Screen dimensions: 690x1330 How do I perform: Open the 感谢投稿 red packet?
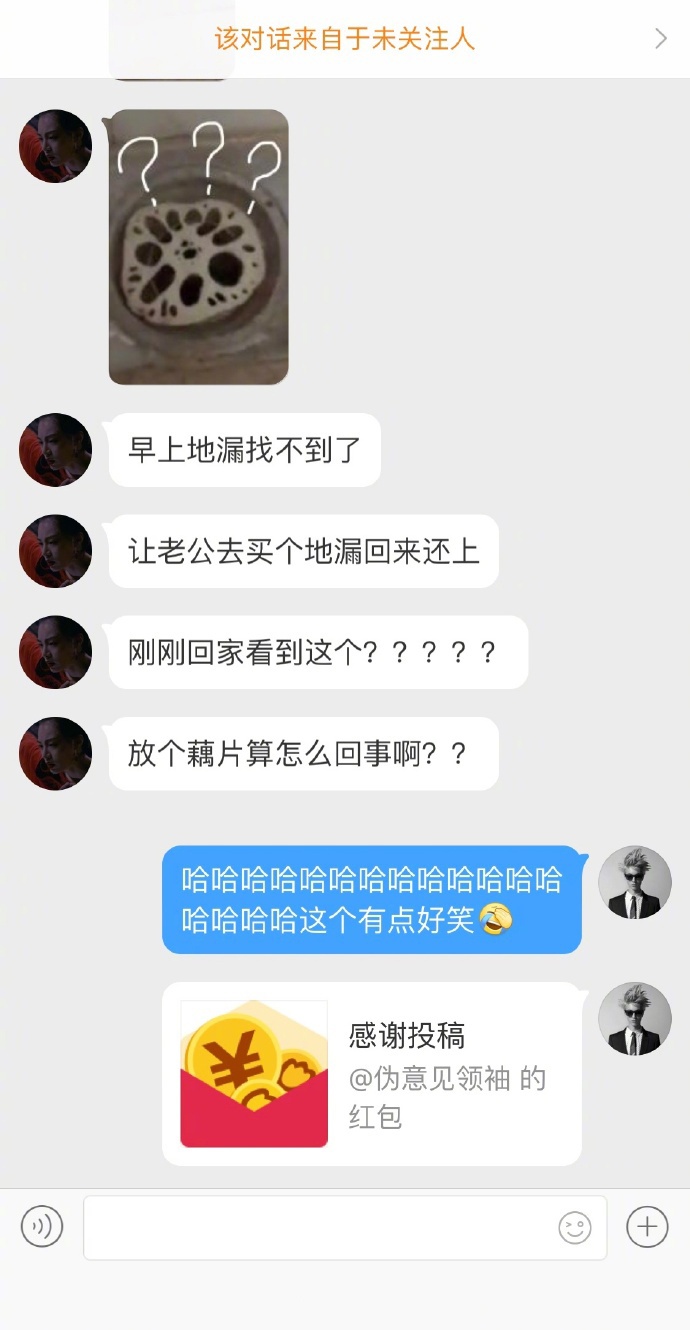(x=371, y=1074)
